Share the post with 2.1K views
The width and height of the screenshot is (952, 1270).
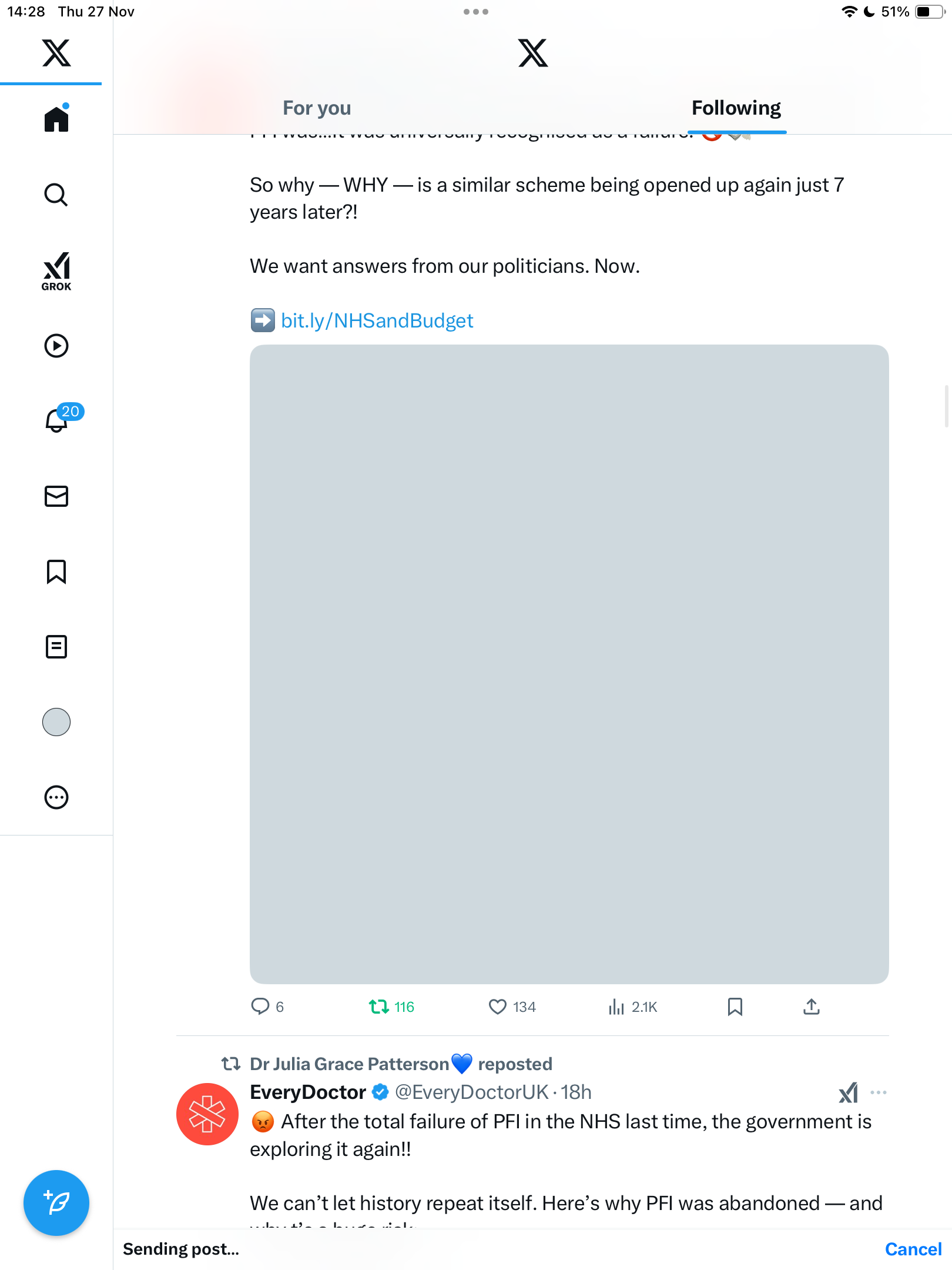coord(811,1007)
